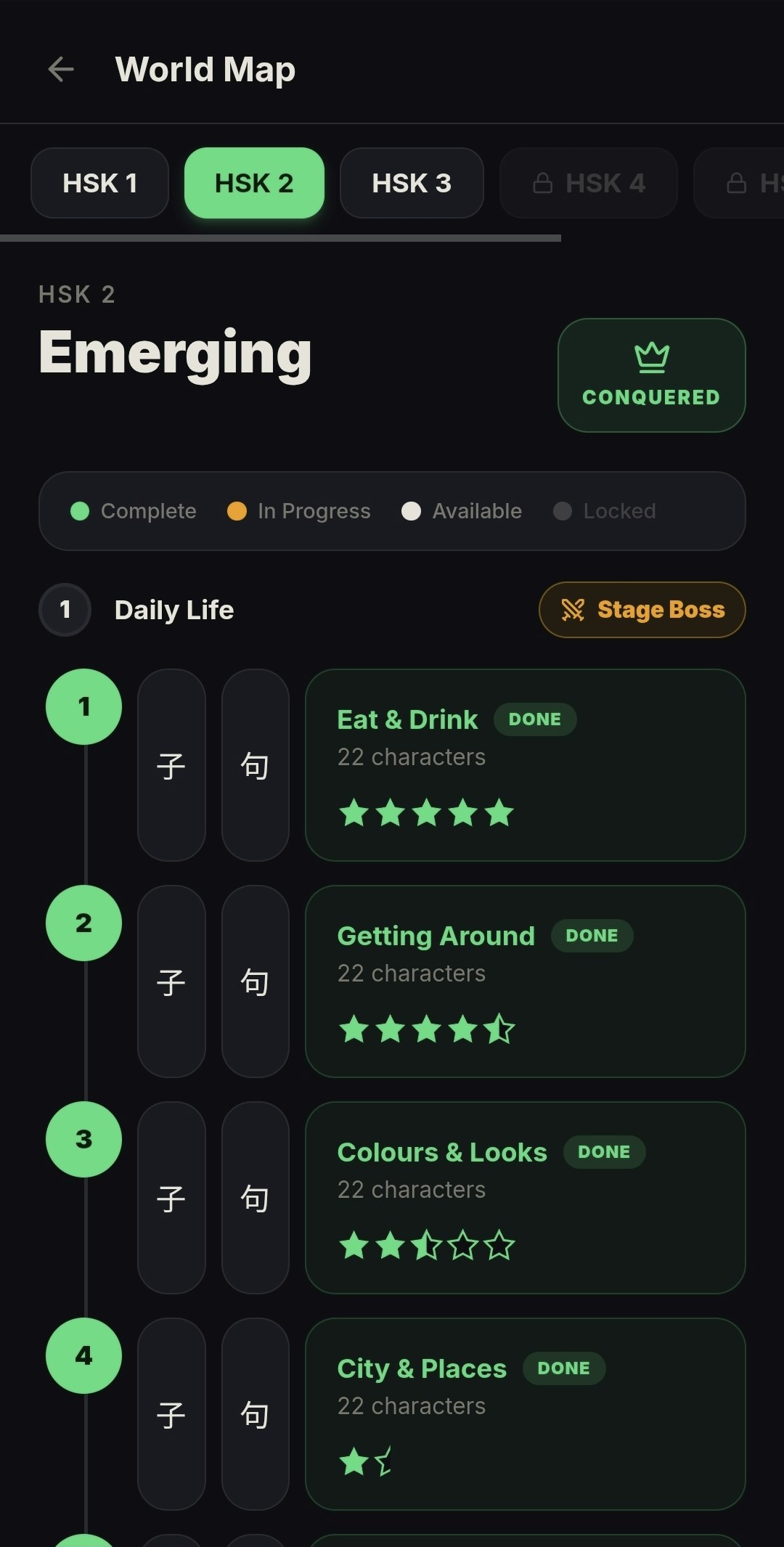
Task: Tap the 子 button beside Getting Around
Action: 171,981
